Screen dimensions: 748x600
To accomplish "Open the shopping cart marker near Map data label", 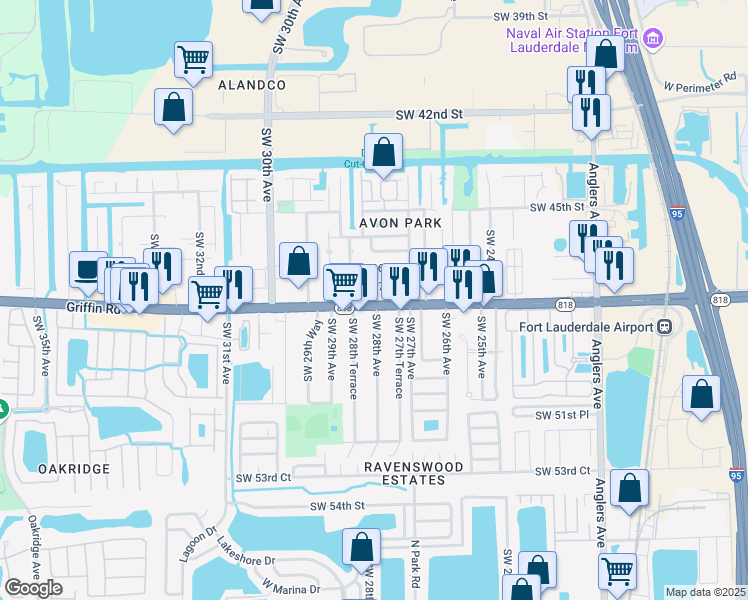I will 618,571.
